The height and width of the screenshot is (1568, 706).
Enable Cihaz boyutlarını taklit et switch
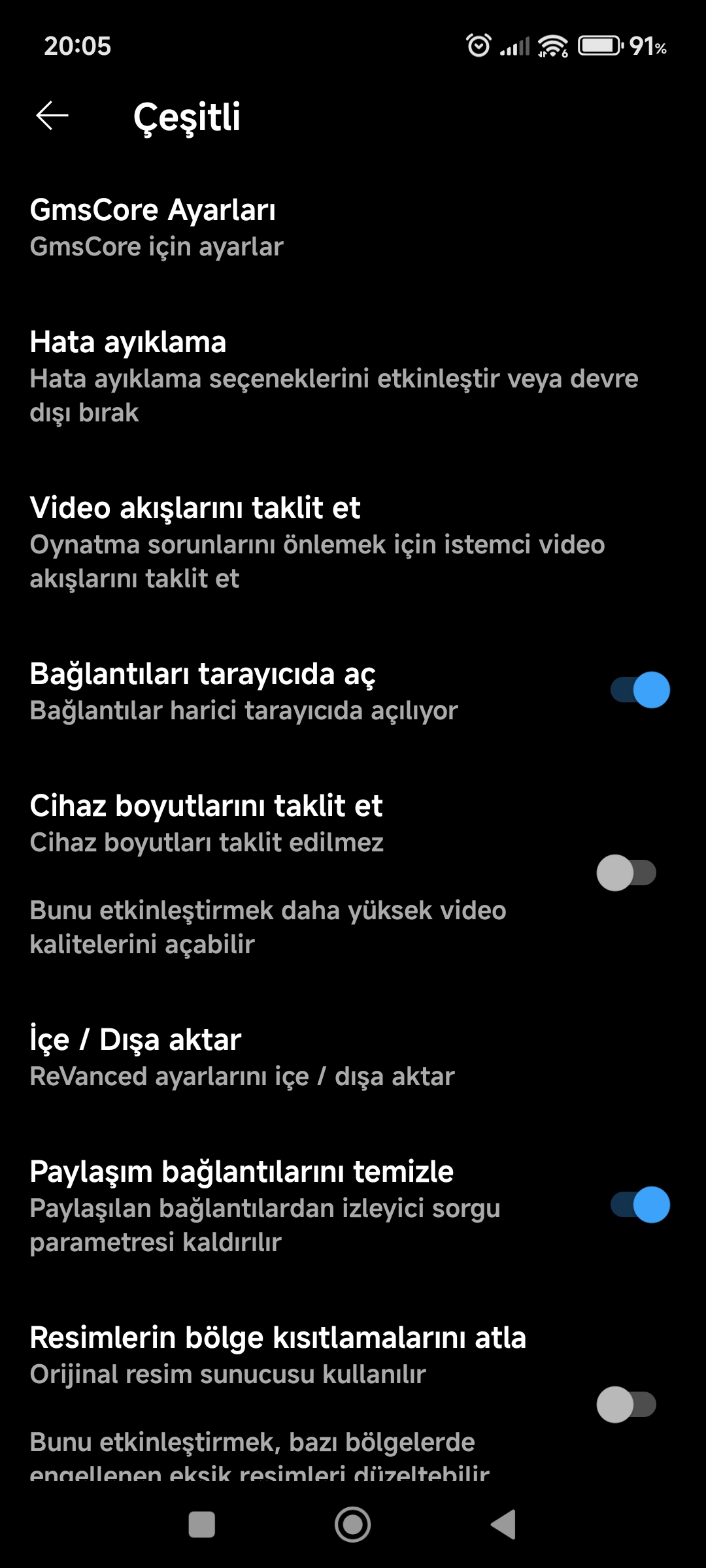(x=626, y=873)
